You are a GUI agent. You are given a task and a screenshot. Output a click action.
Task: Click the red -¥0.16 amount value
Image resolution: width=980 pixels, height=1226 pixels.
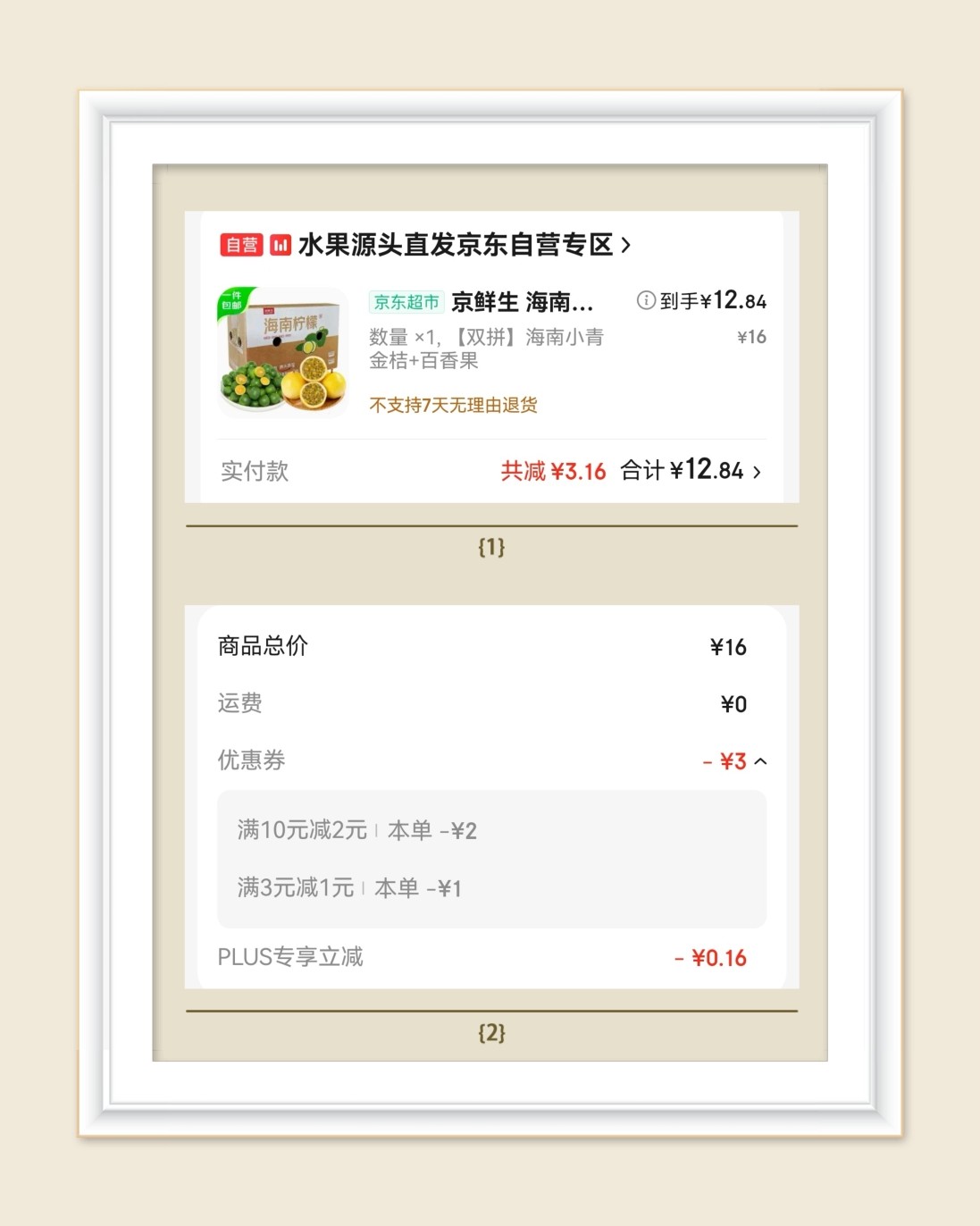coord(712,956)
